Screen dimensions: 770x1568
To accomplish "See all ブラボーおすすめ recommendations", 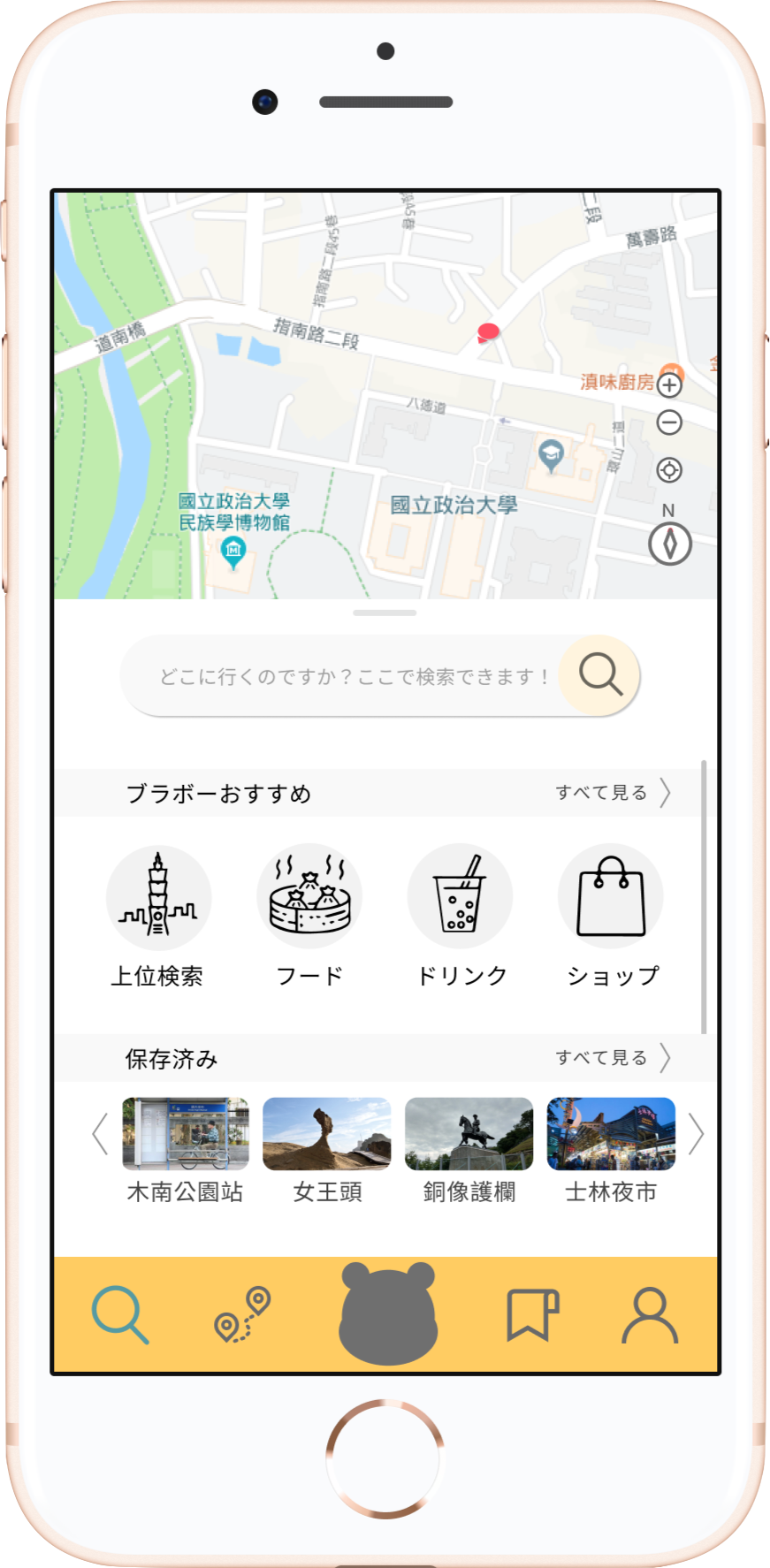I will click(613, 793).
